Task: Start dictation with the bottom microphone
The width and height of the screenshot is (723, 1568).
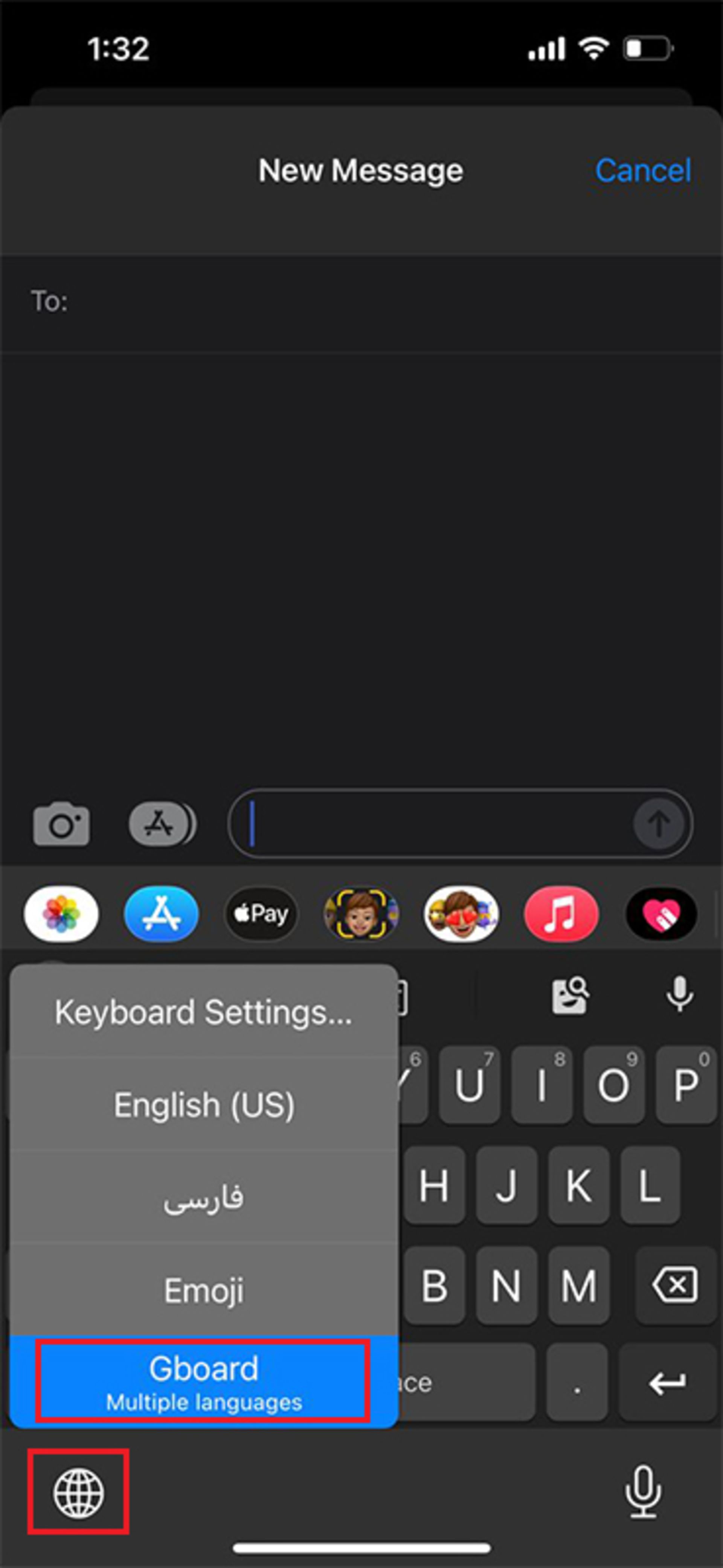Action: click(x=643, y=1493)
